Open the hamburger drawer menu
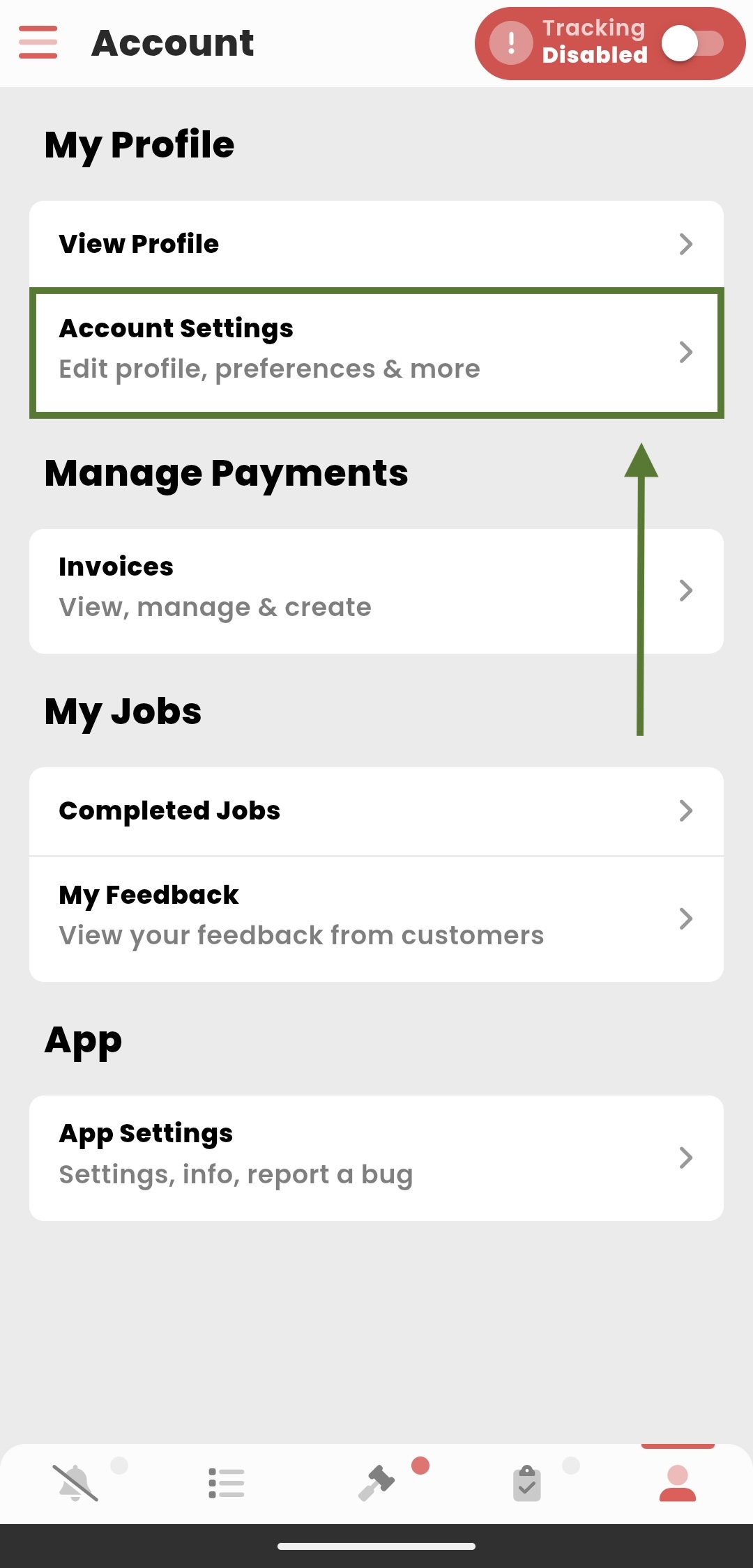The image size is (753, 1568). tap(38, 43)
